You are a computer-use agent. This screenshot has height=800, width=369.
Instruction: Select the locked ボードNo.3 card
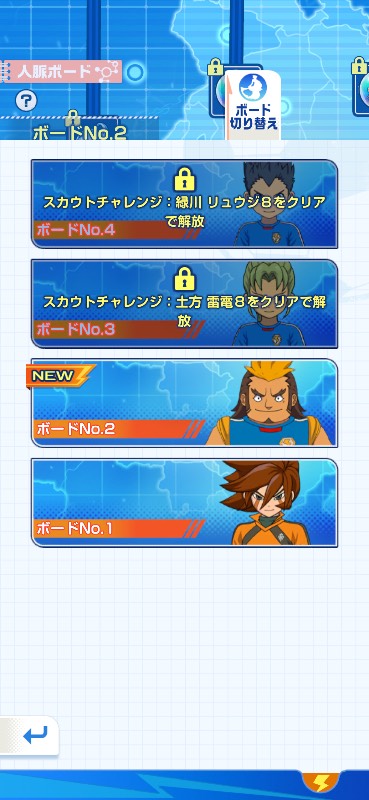[x=184, y=304]
